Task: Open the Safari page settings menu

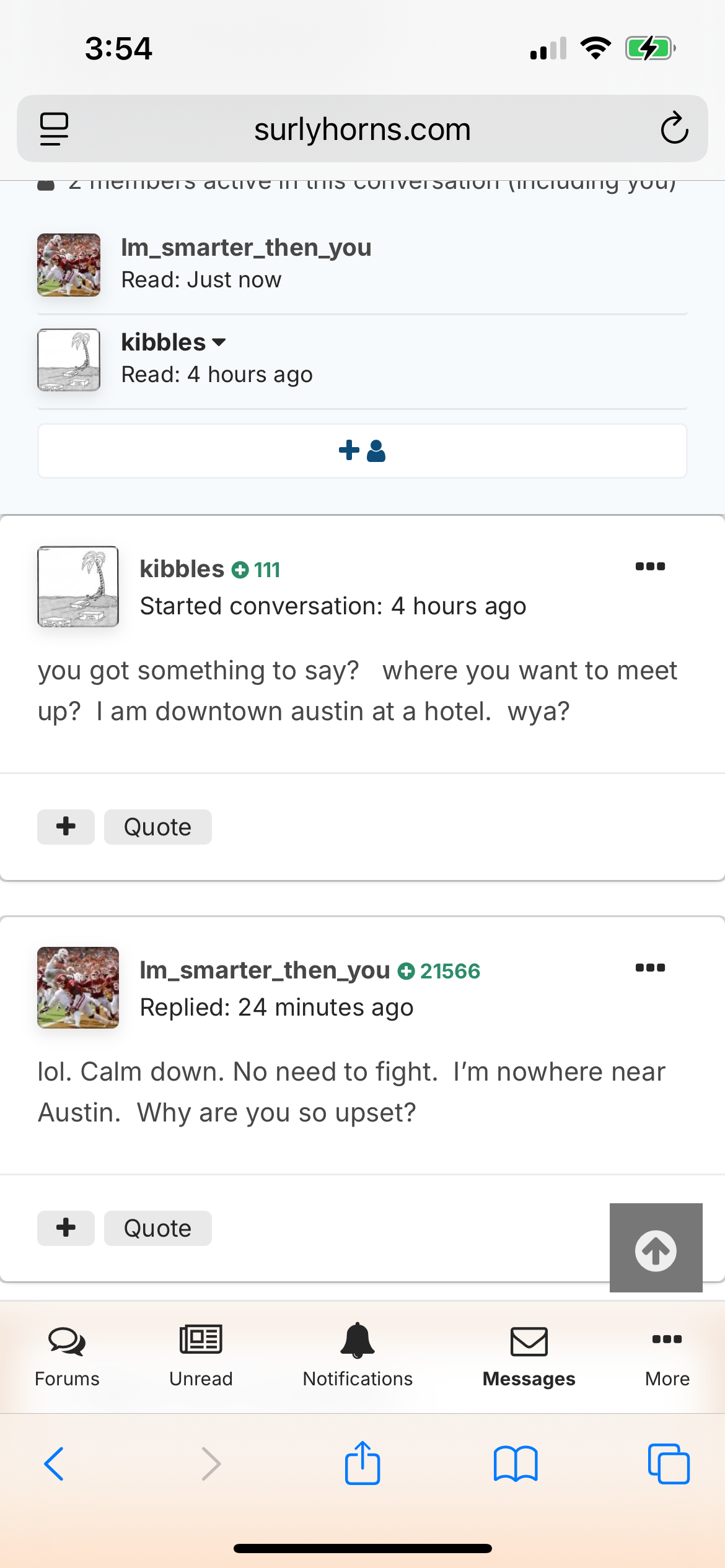Action: point(54,129)
